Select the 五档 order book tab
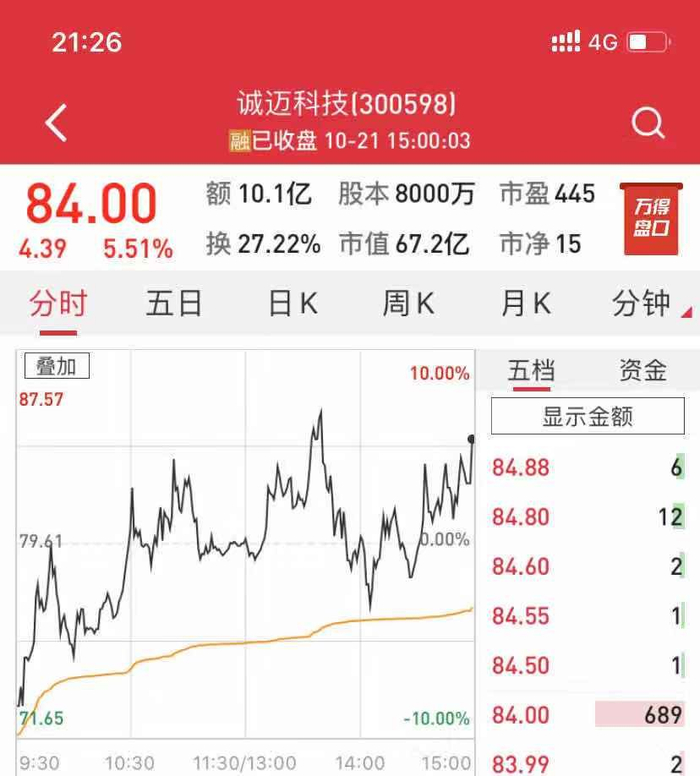 tap(531, 370)
